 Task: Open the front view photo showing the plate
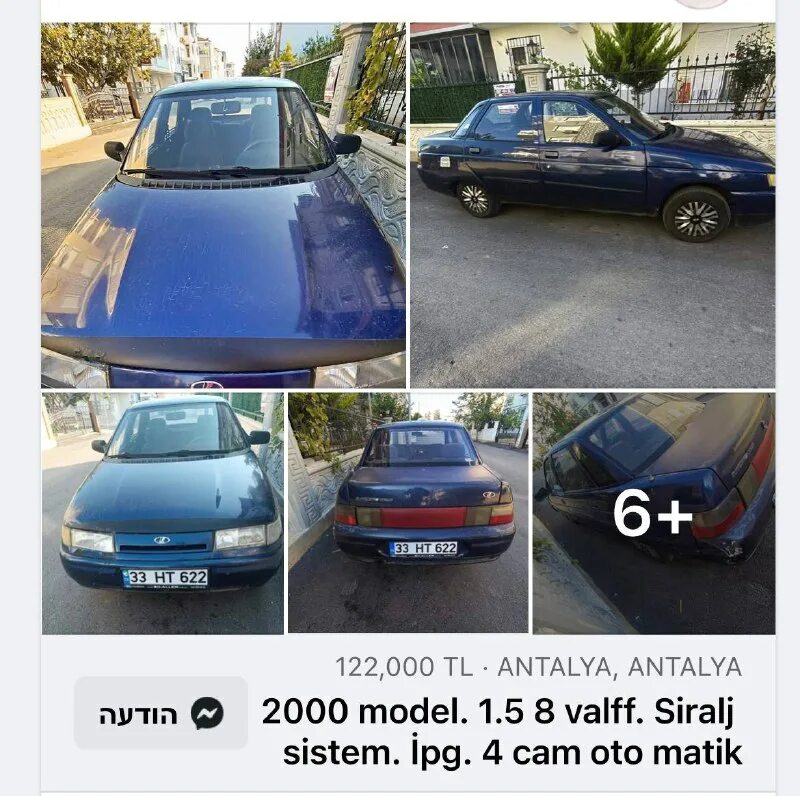tap(162, 513)
